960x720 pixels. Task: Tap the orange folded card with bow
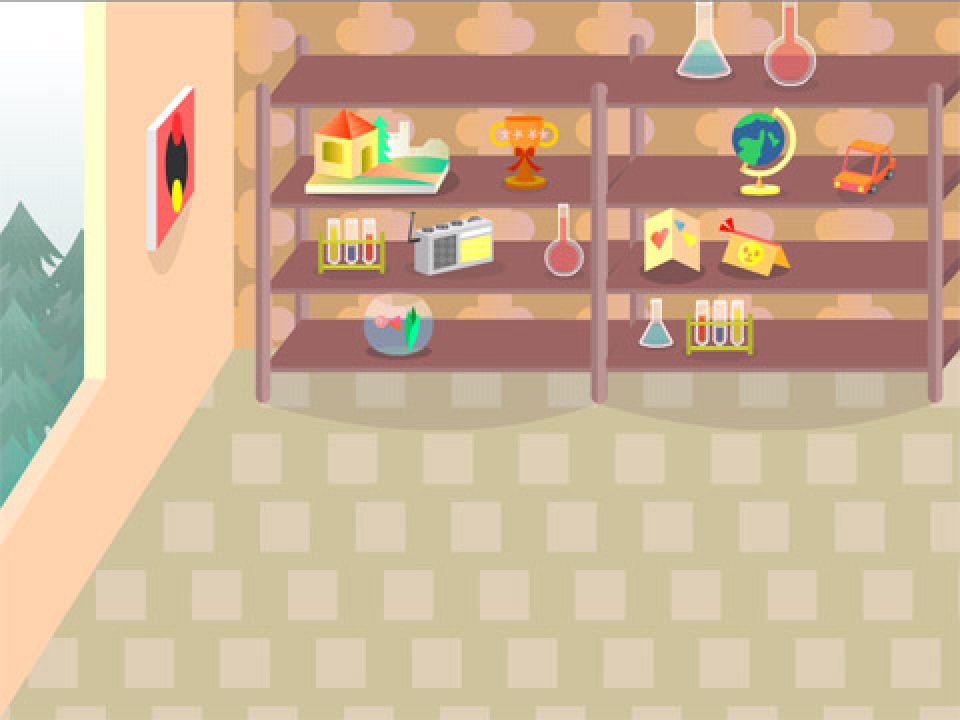(754, 248)
